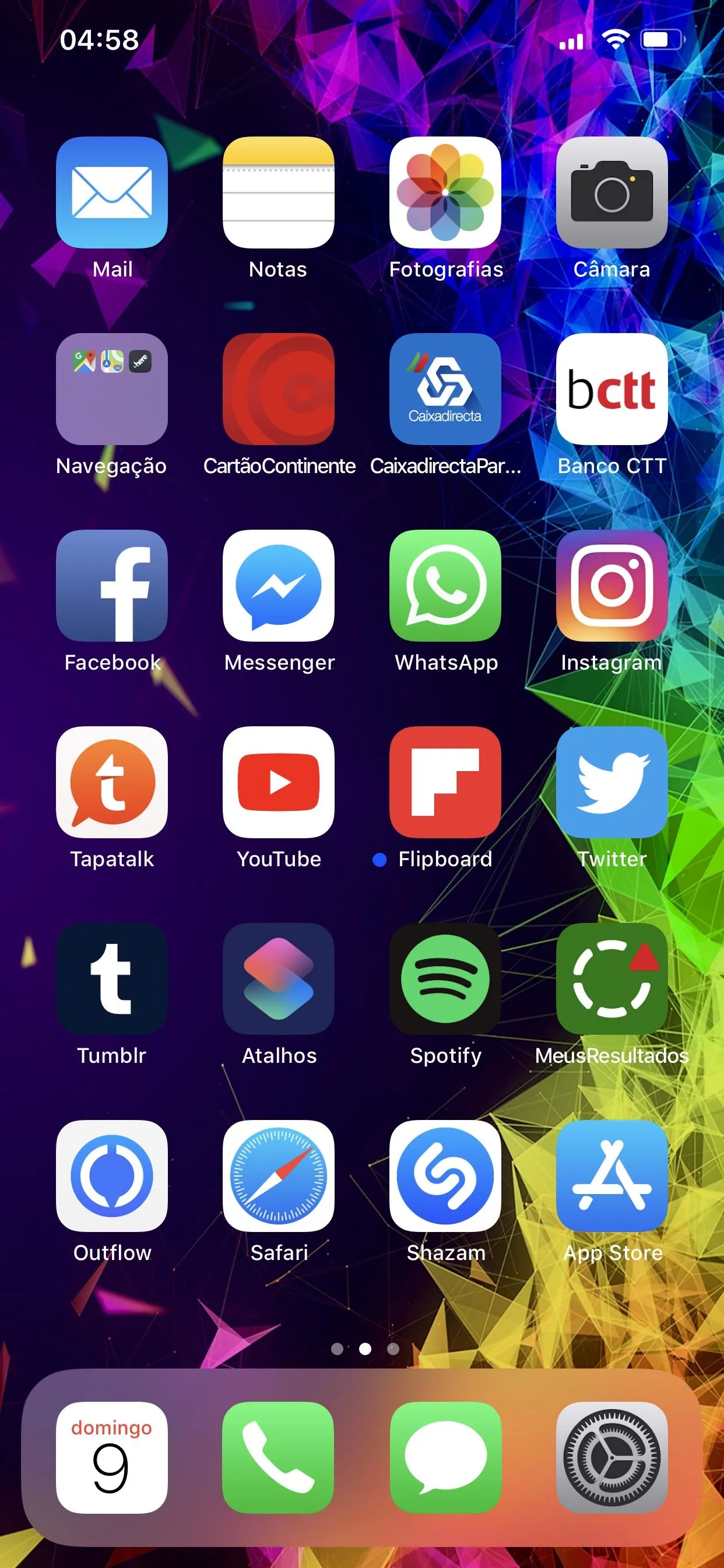Open Instagram
The width and height of the screenshot is (724, 1568).
coord(612,586)
